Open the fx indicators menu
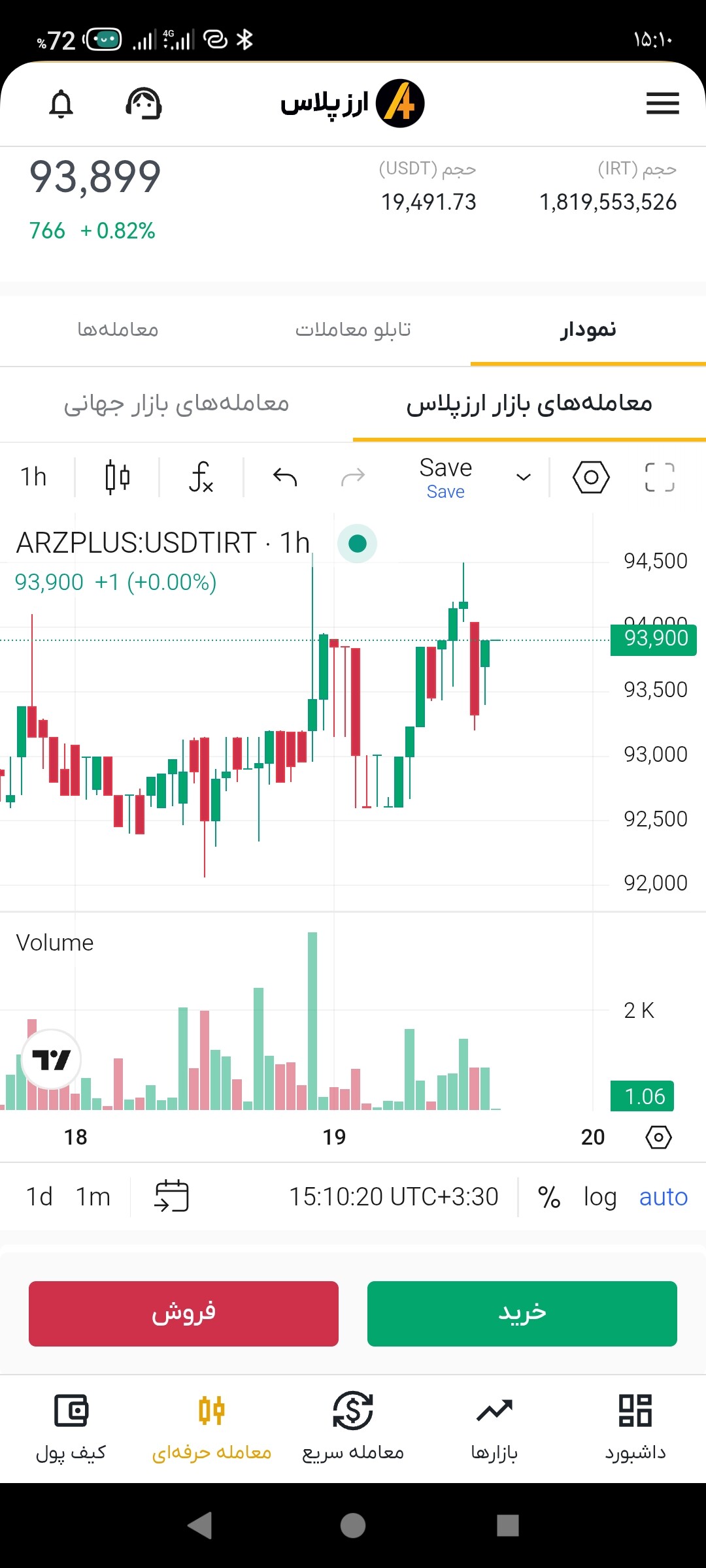 (201, 477)
